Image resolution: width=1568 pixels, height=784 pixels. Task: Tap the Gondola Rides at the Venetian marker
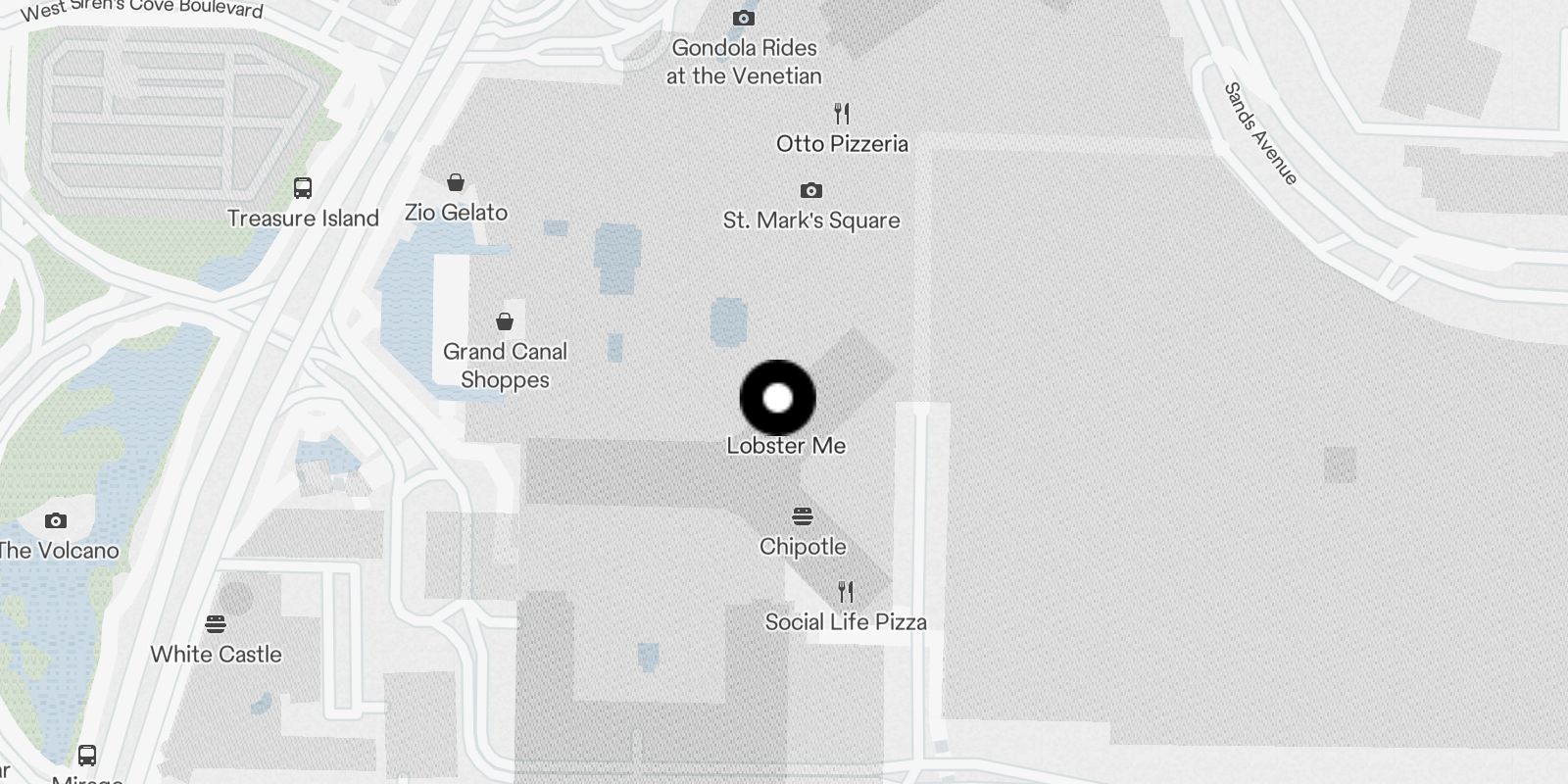click(744, 18)
